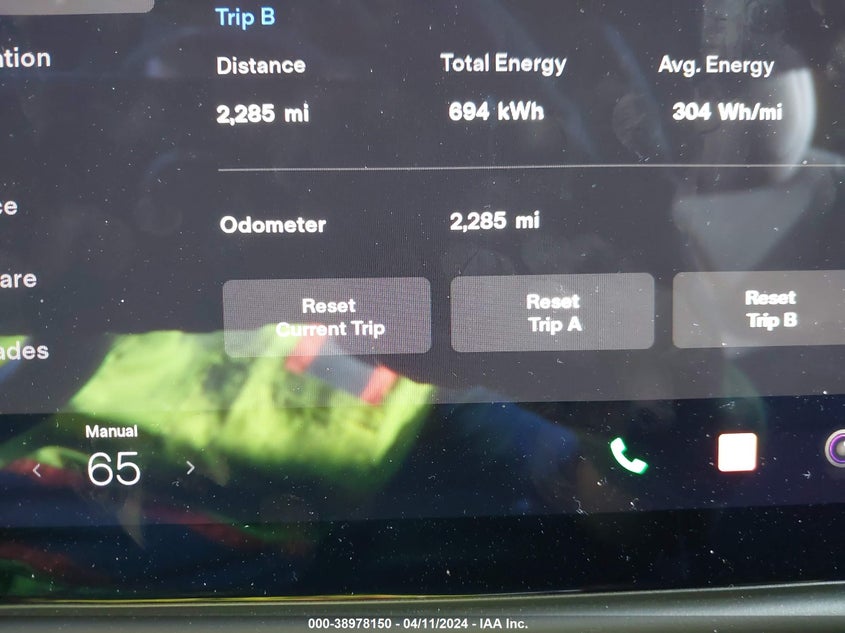The width and height of the screenshot is (845, 633).
Task: Open the phone app
Action: tap(628, 456)
